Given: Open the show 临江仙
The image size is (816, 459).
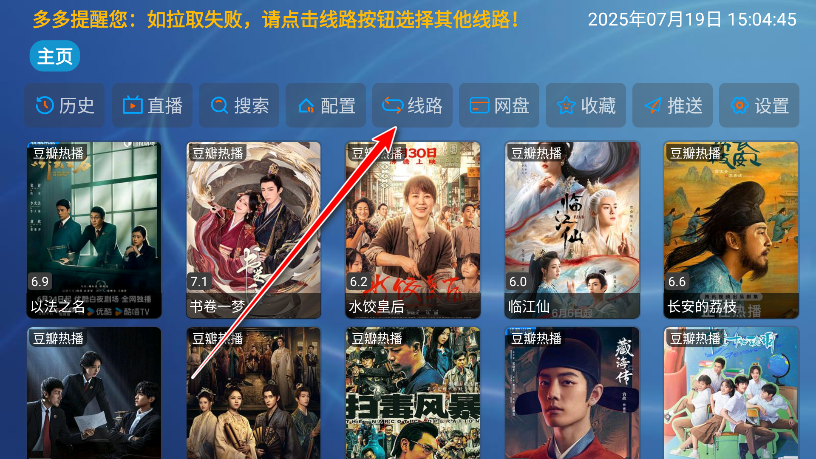Looking at the screenshot, I should [571, 230].
